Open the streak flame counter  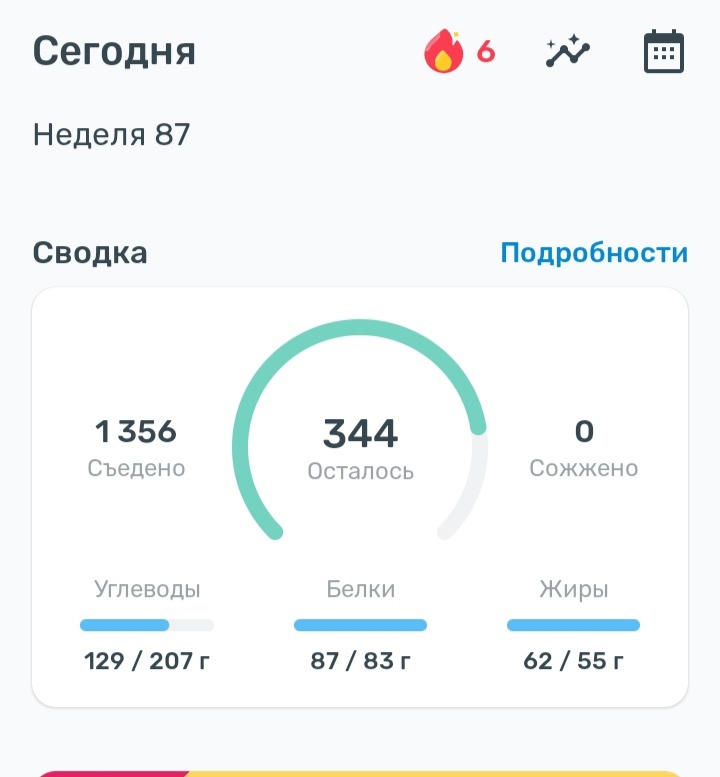pos(459,51)
